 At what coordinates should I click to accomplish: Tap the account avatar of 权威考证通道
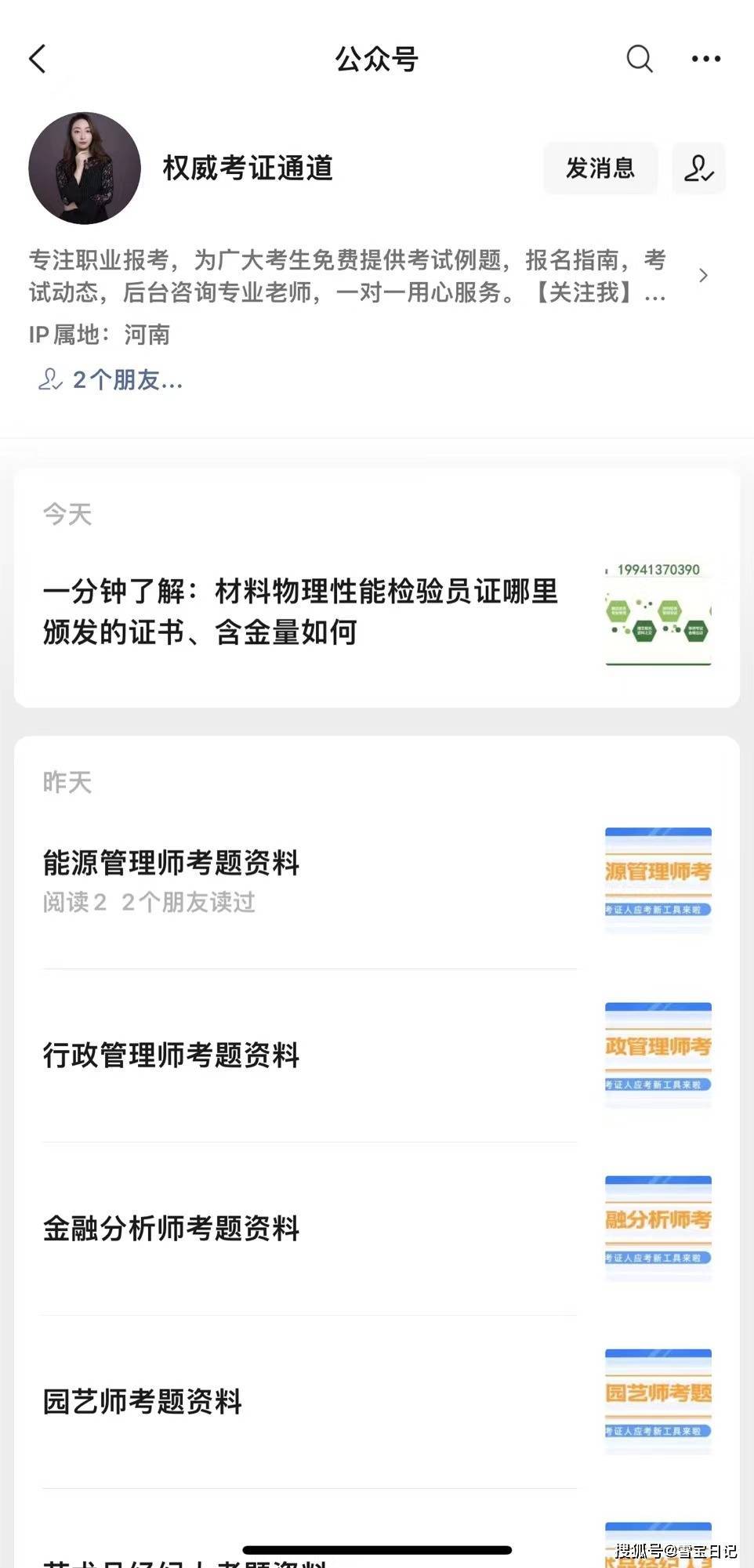(x=85, y=168)
